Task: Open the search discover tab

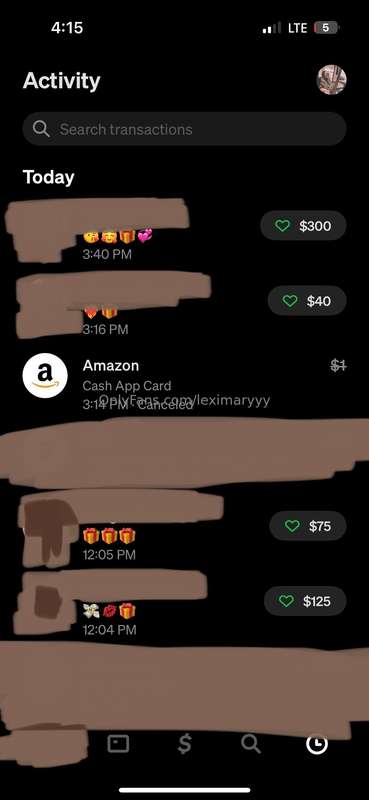Action: point(251,744)
